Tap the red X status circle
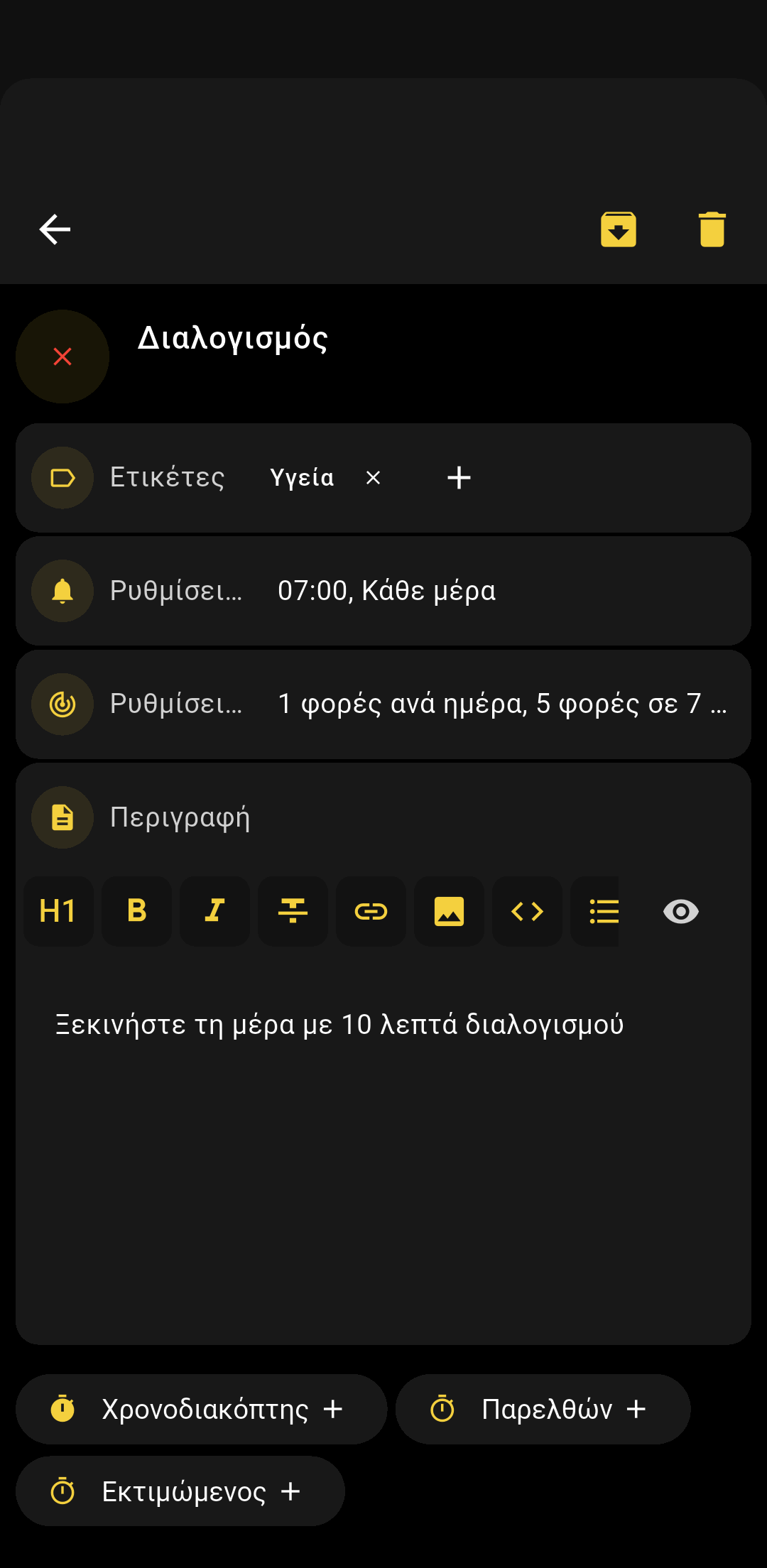Screen dimensions: 767x1568 coord(62,356)
